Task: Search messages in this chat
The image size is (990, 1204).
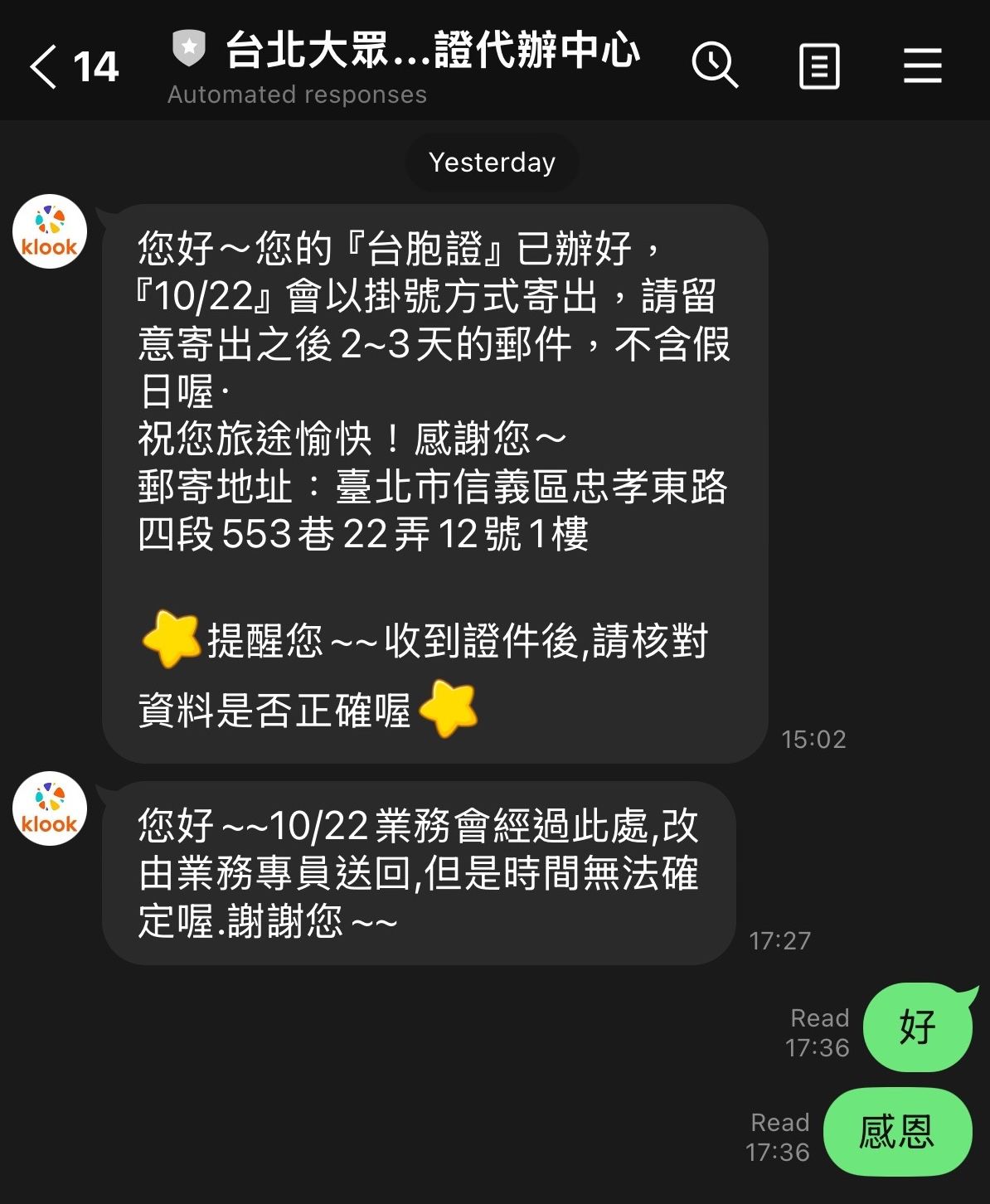Action: (x=714, y=66)
